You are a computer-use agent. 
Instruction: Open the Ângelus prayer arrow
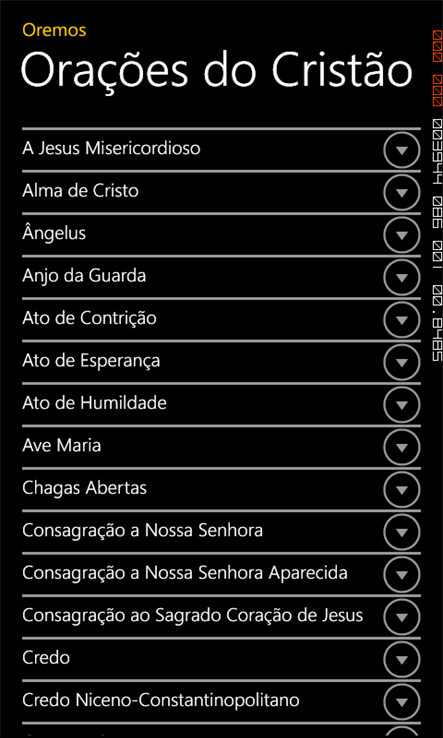[x=402, y=235]
